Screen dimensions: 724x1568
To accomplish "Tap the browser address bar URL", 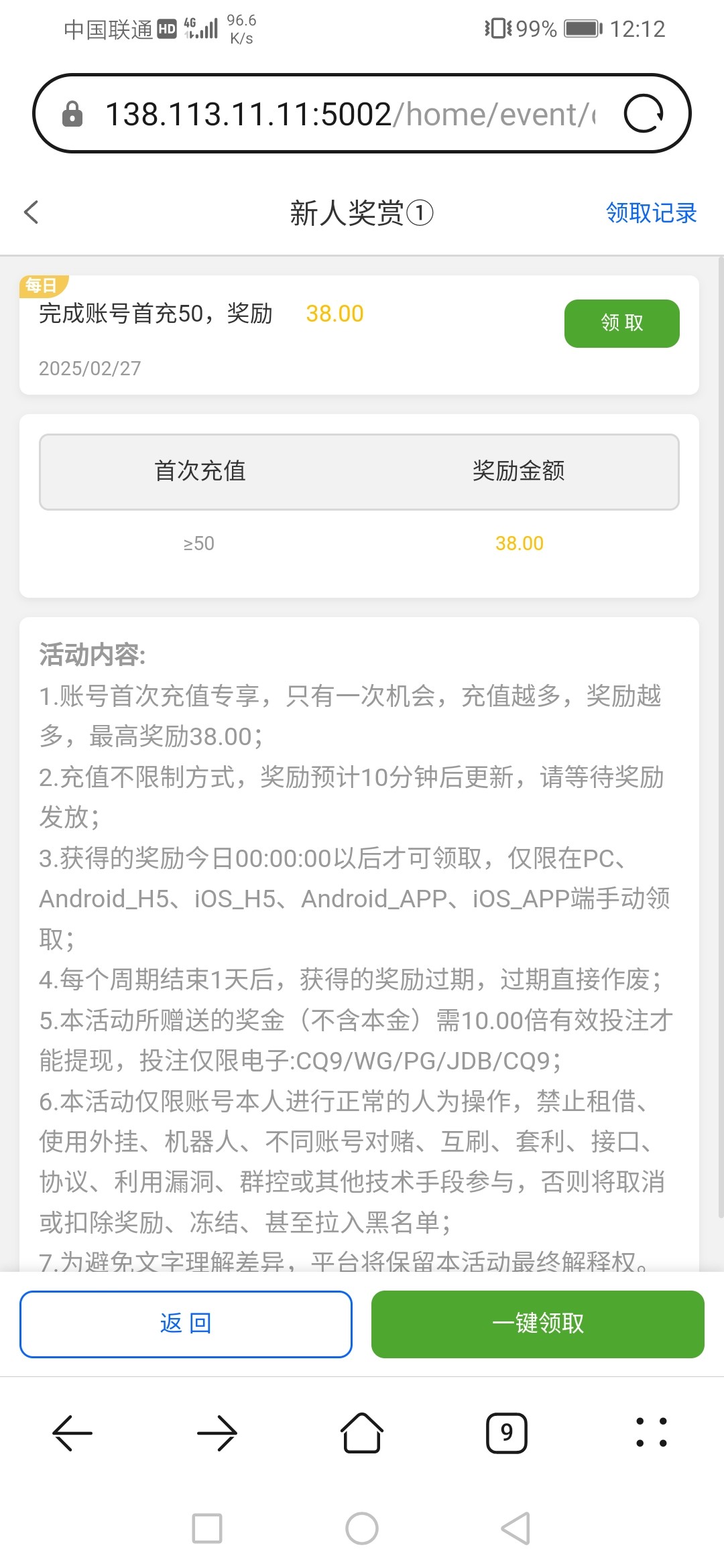I will pos(350,114).
